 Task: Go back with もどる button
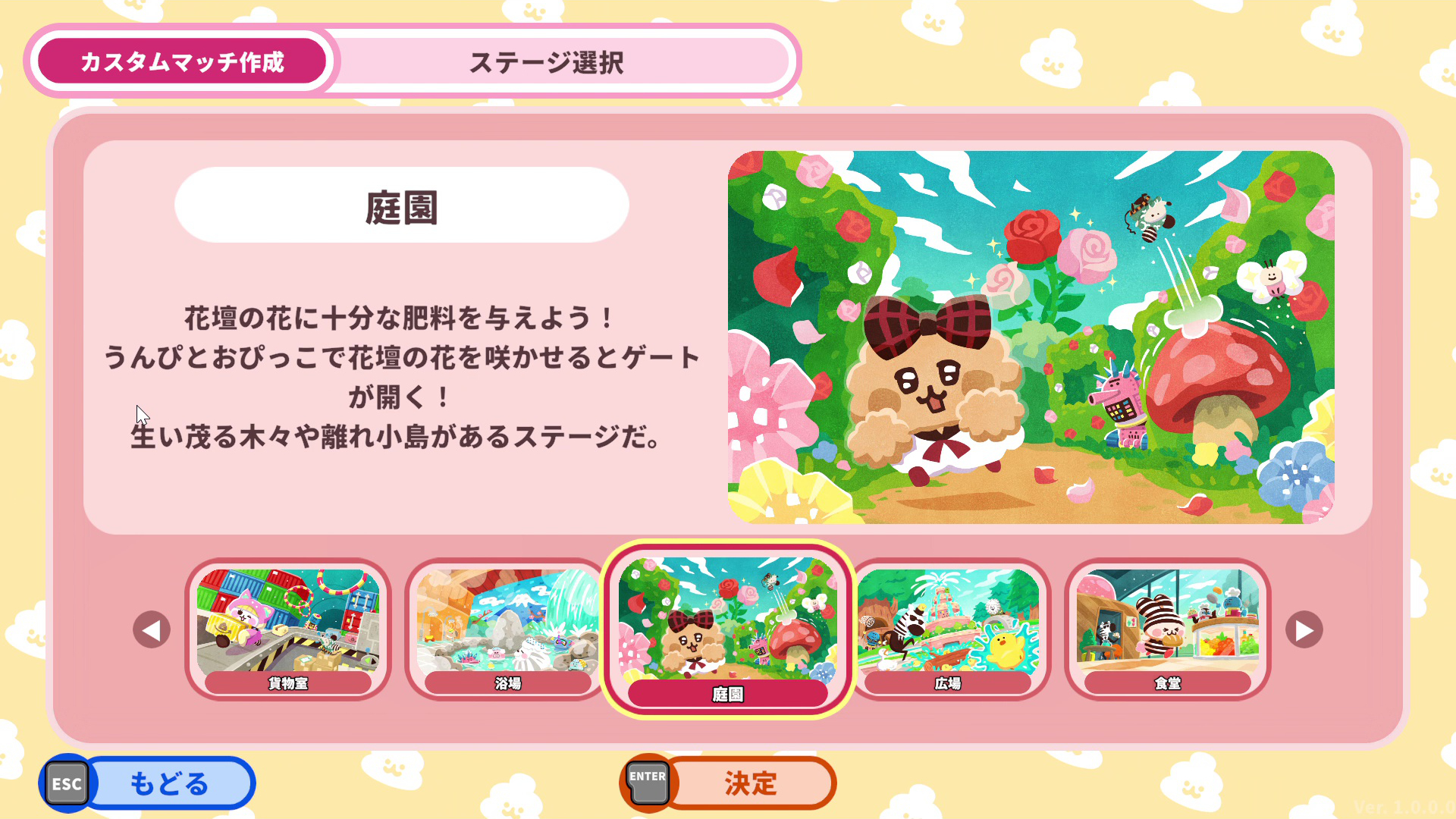pos(168,783)
